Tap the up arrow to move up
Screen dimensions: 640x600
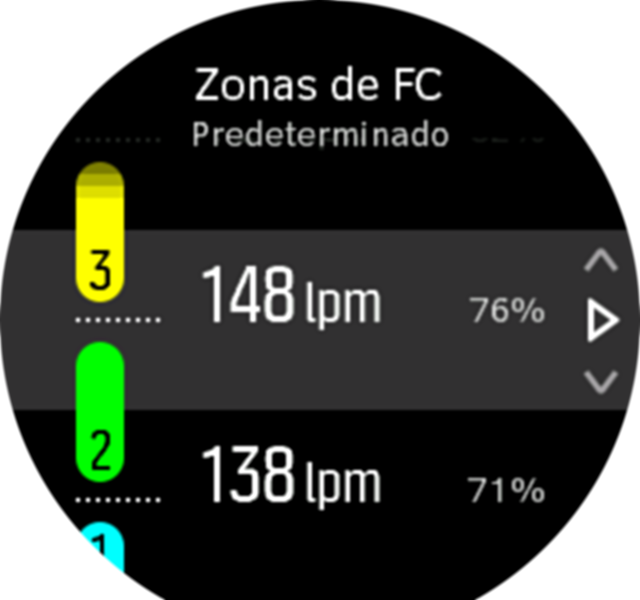pyautogui.click(x=600, y=262)
